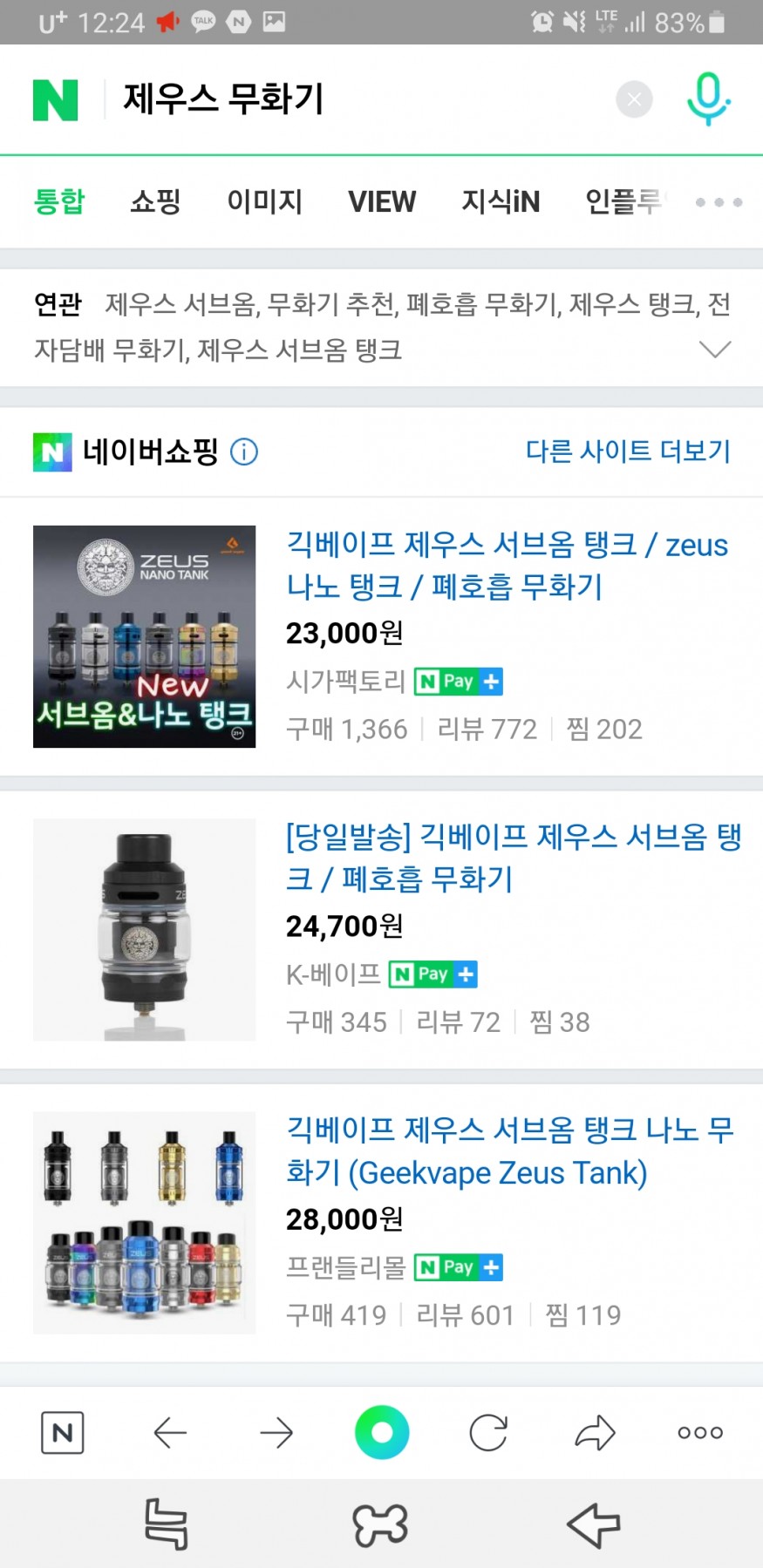Select the 지식iN tab
This screenshot has height=1568, width=763.
501,201
